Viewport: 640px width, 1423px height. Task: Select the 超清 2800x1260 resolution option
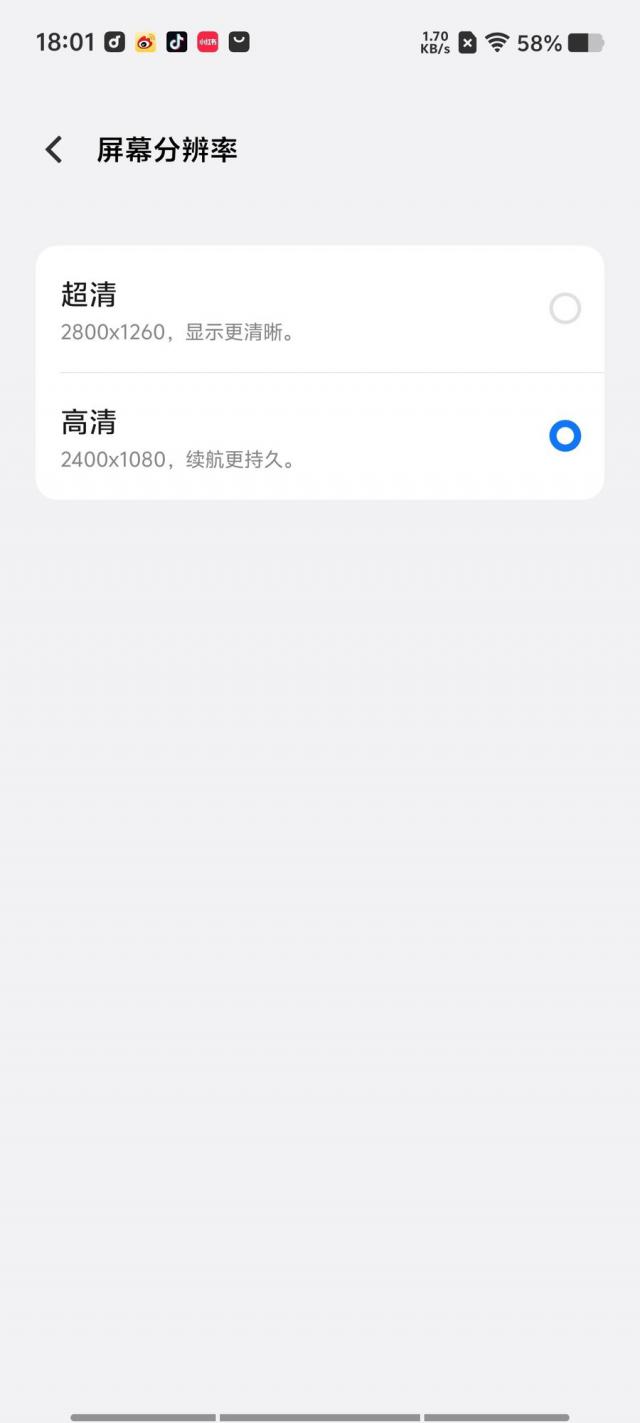pos(564,309)
